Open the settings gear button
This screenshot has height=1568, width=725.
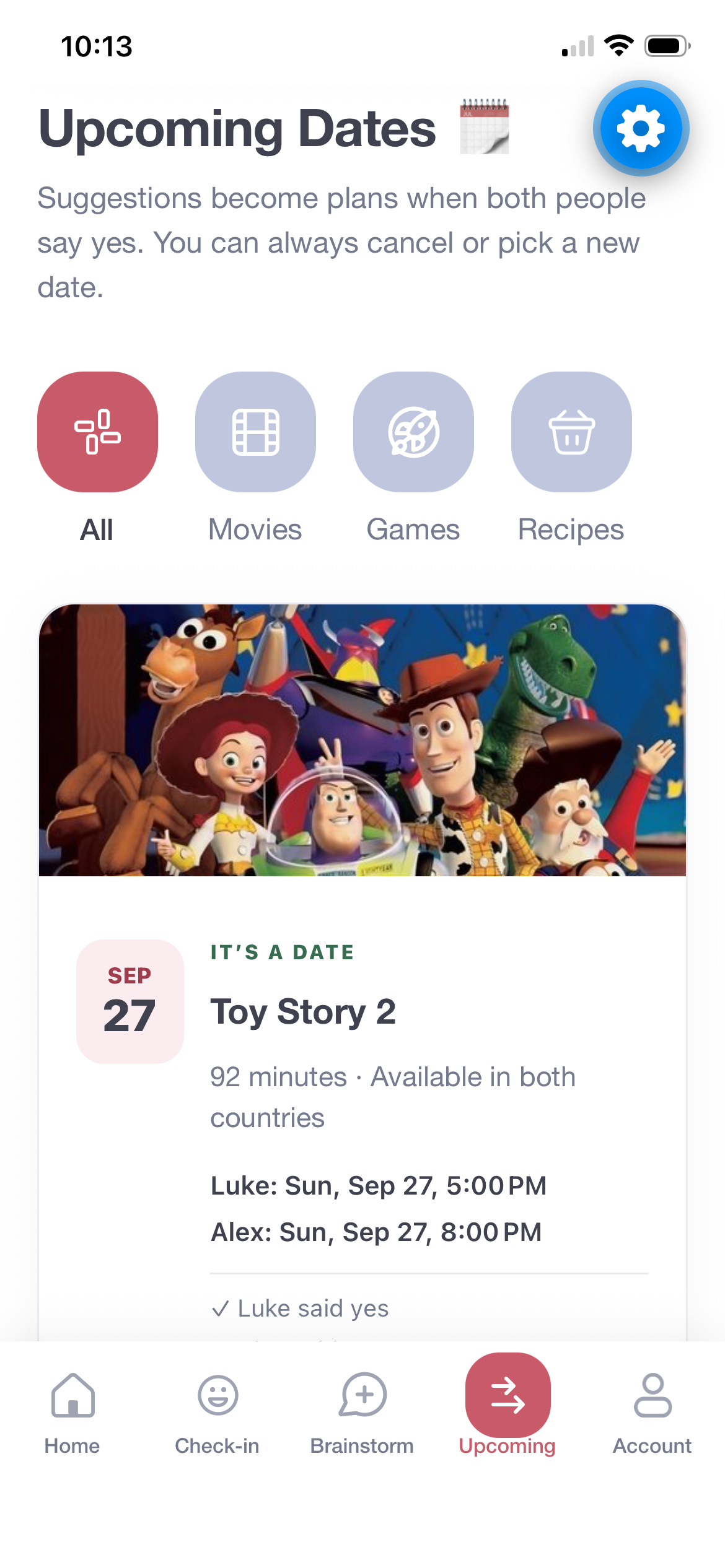tap(641, 128)
